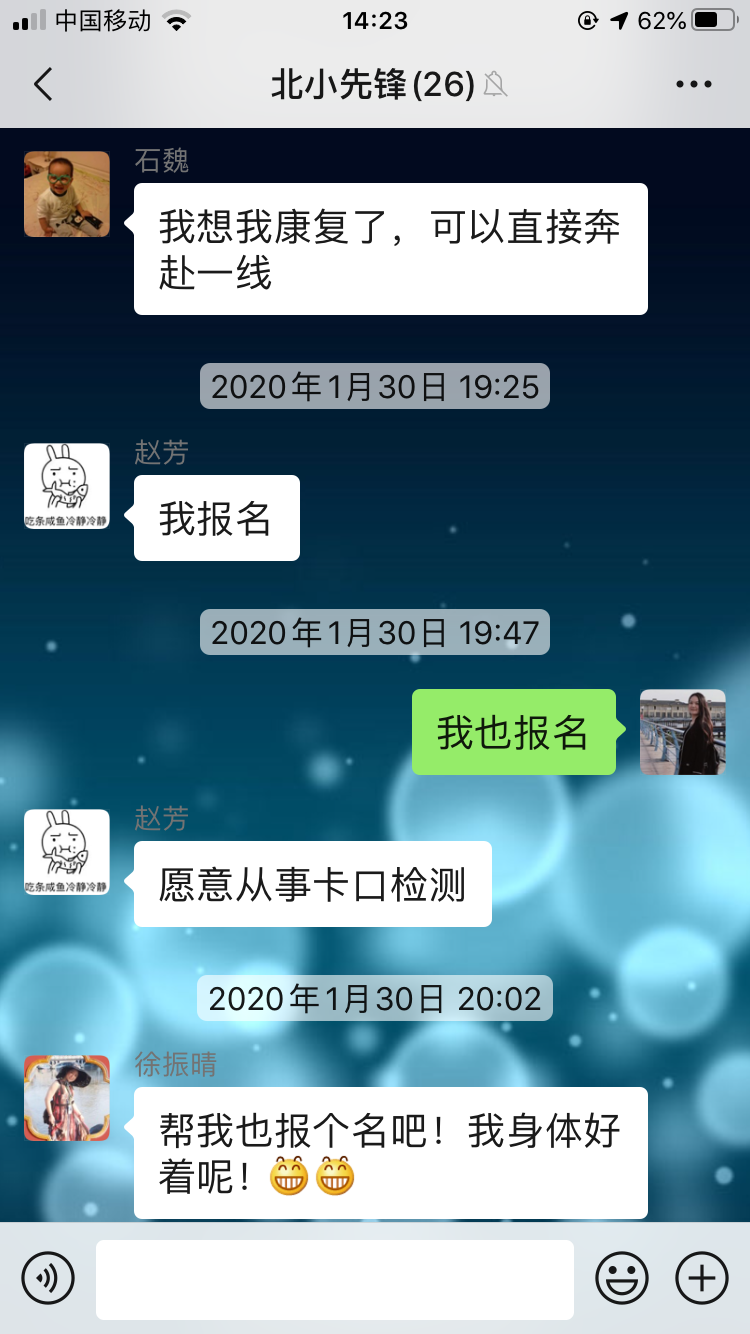
Task: Tap the message text field
Action: tap(335, 1279)
